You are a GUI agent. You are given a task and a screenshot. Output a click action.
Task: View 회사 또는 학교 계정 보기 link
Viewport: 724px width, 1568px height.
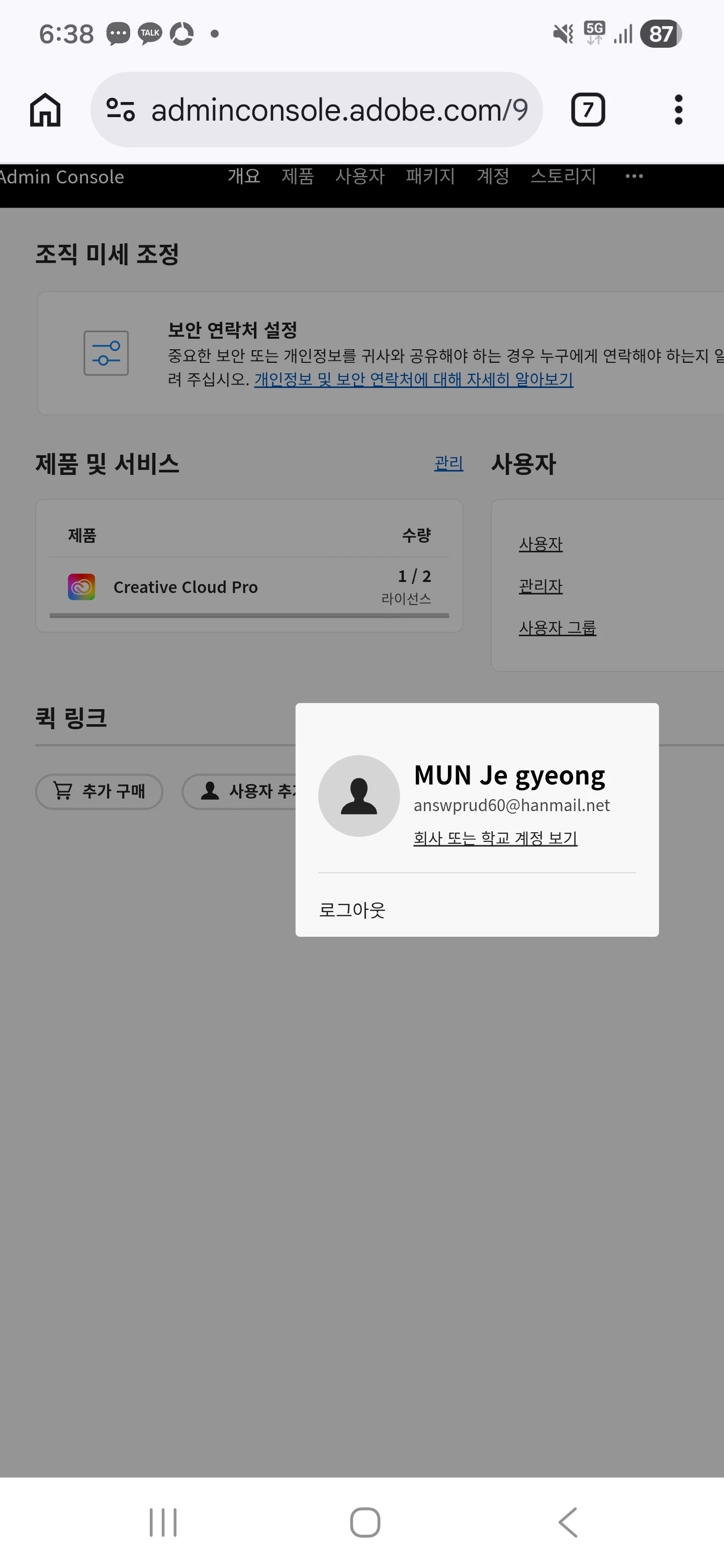click(495, 838)
